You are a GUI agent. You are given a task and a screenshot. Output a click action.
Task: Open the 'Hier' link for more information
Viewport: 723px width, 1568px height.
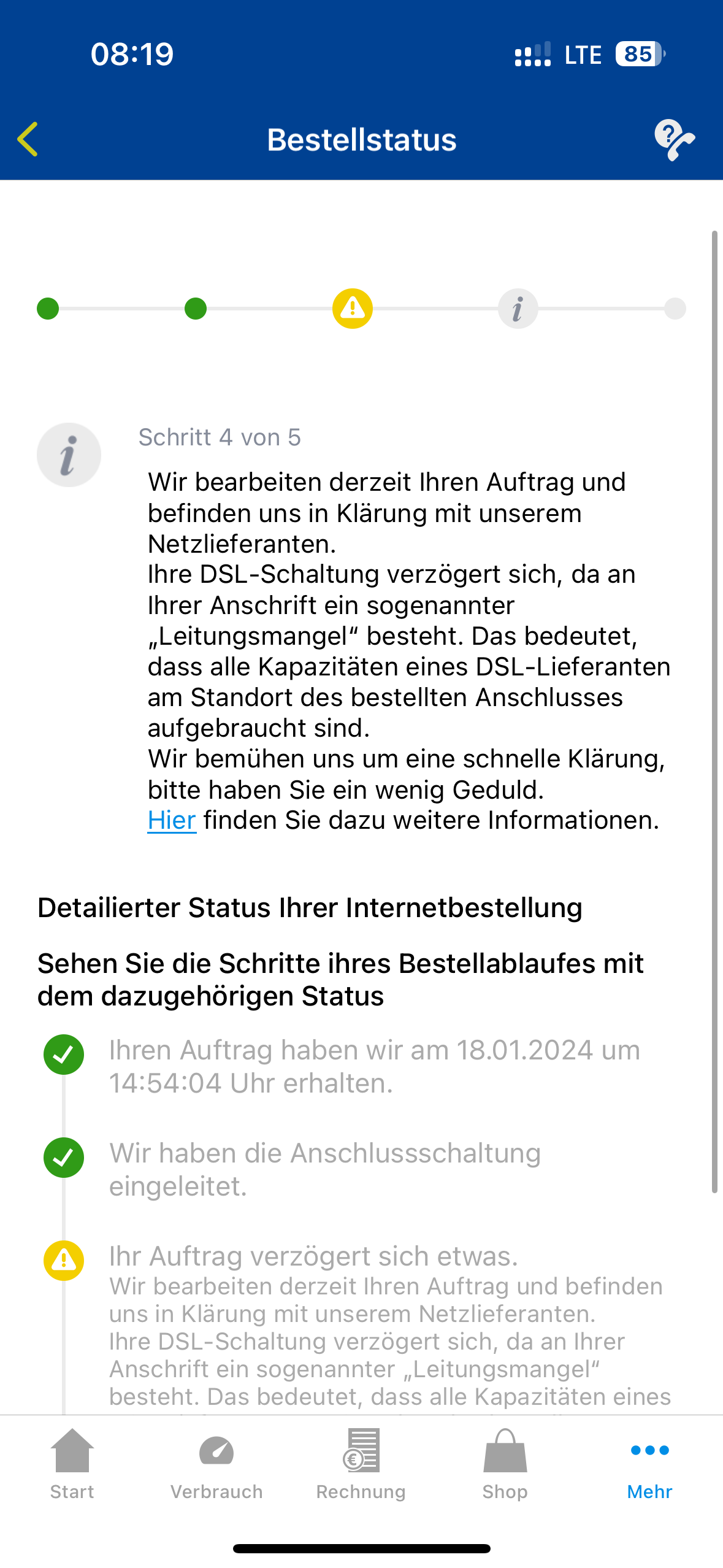pyautogui.click(x=172, y=820)
